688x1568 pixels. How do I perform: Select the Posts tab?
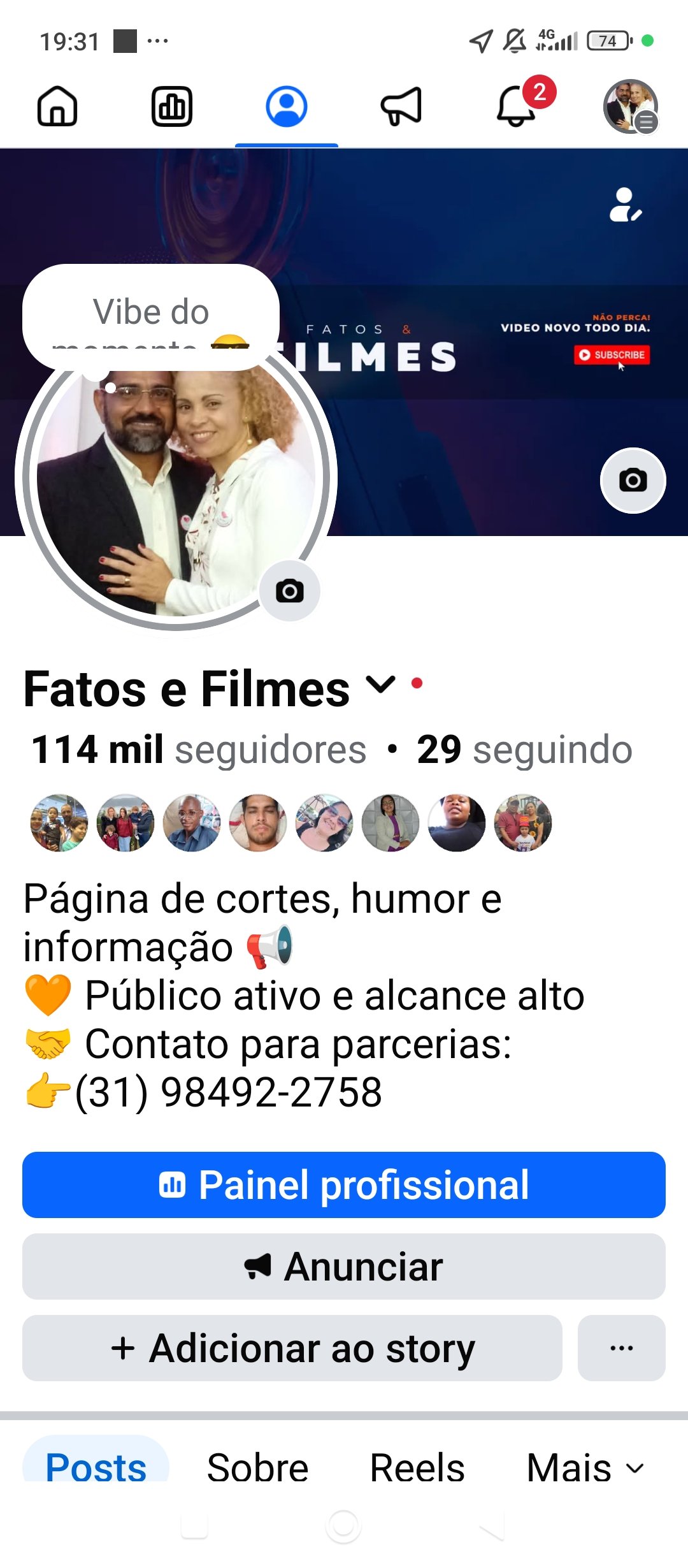tap(96, 1467)
